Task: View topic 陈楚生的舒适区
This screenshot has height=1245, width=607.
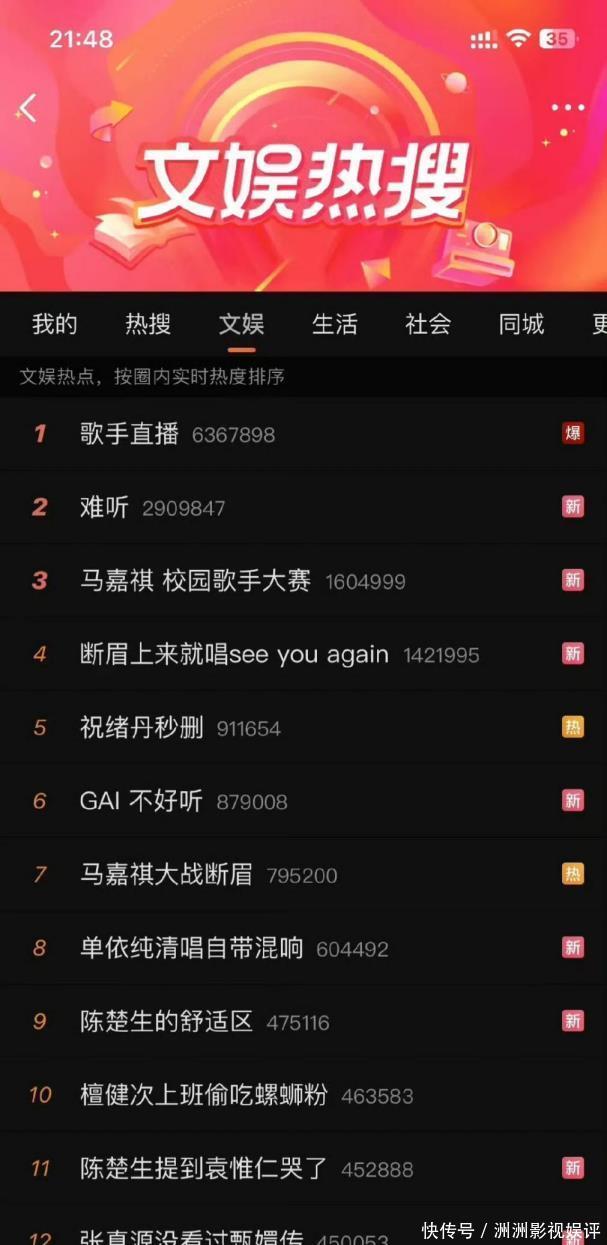Action: click(303, 1022)
